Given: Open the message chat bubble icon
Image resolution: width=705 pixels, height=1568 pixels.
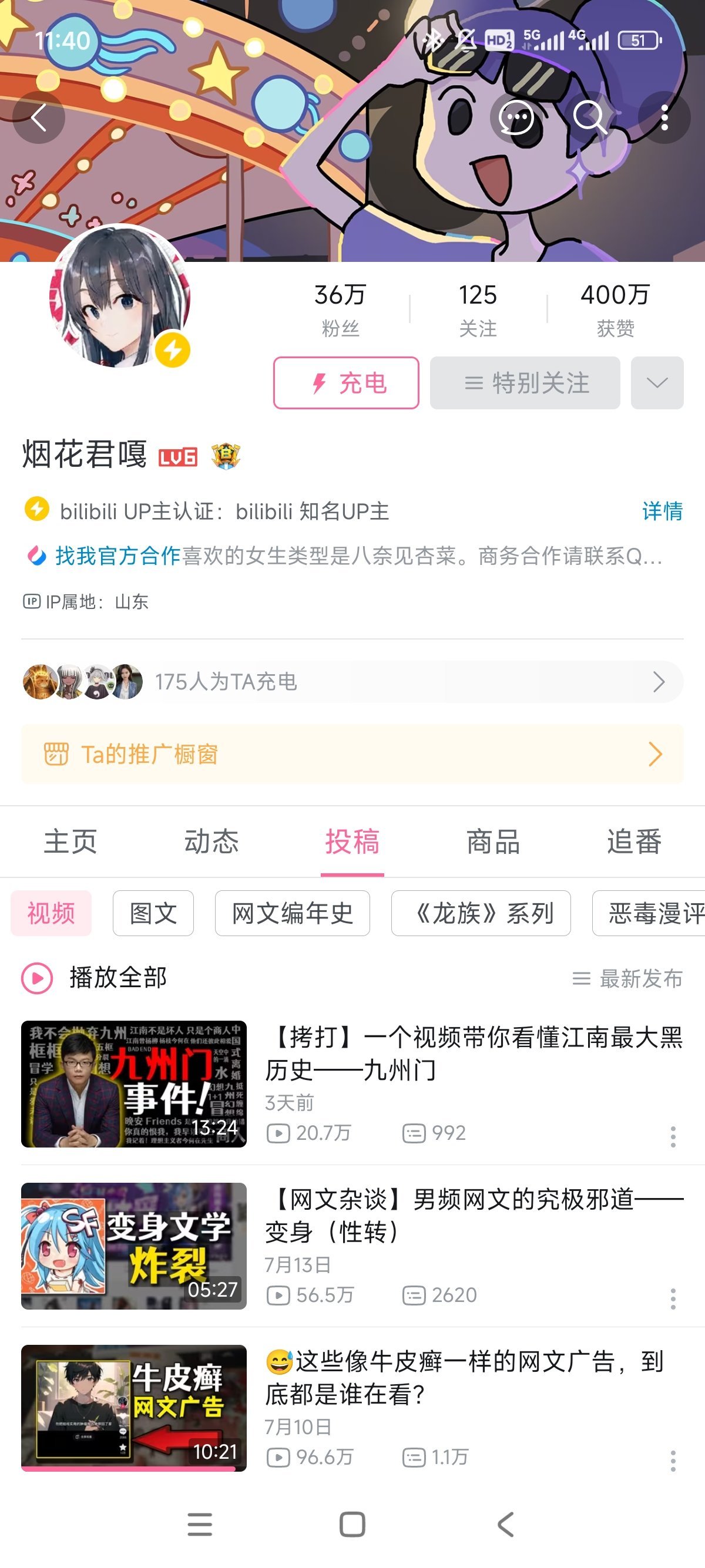Looking at the screenshot, I should click(x=516, y=117).
